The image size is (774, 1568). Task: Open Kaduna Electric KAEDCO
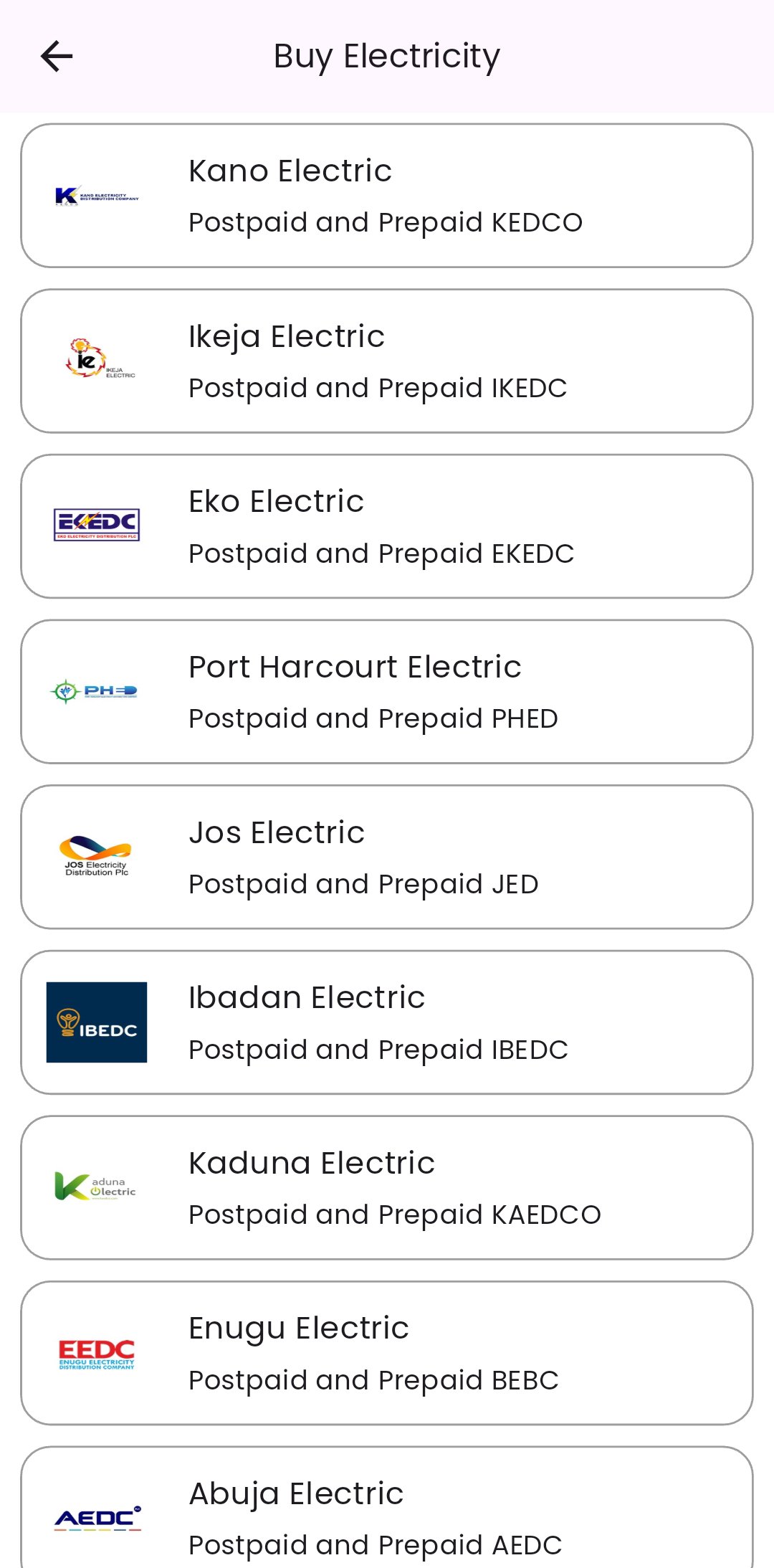387,1187
